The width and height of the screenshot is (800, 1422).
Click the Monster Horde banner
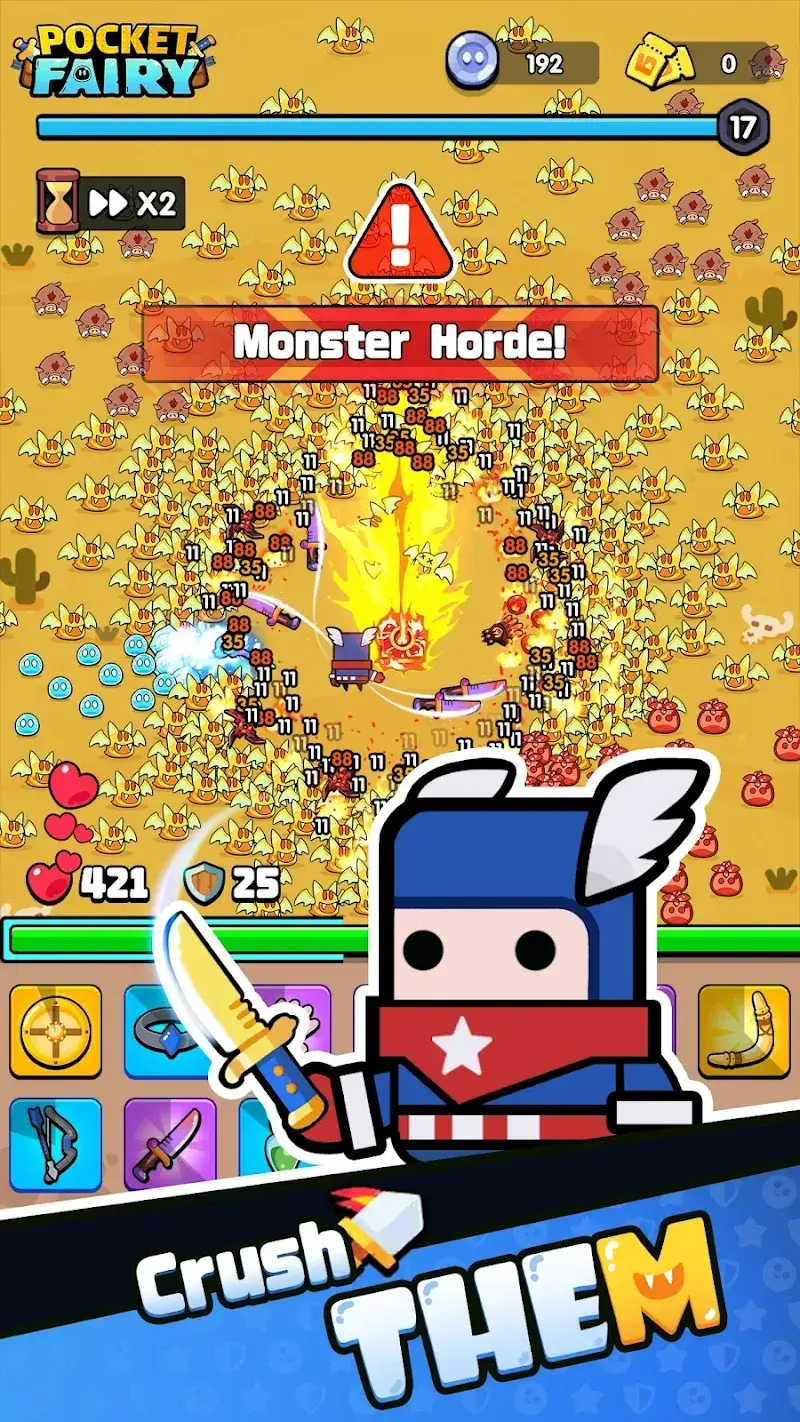[x=400, y=343]
